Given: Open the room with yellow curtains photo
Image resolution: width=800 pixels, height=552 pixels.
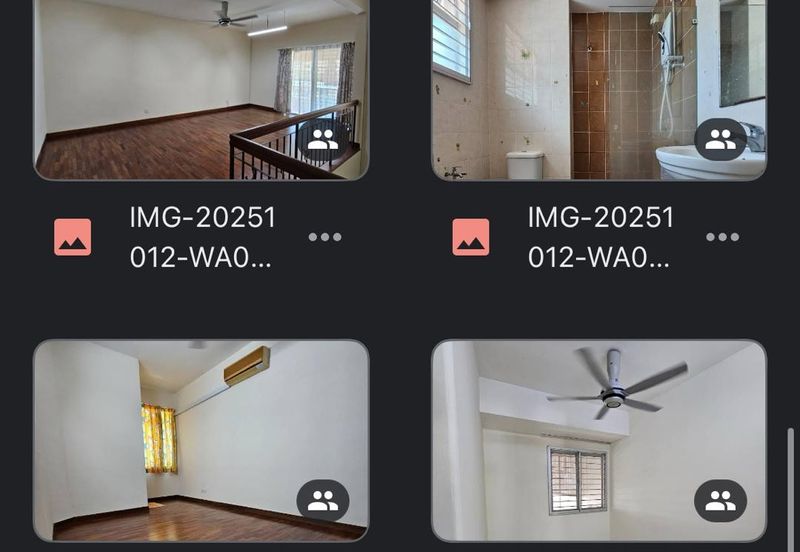Looking at the screenshot, I should coord(200,440).
